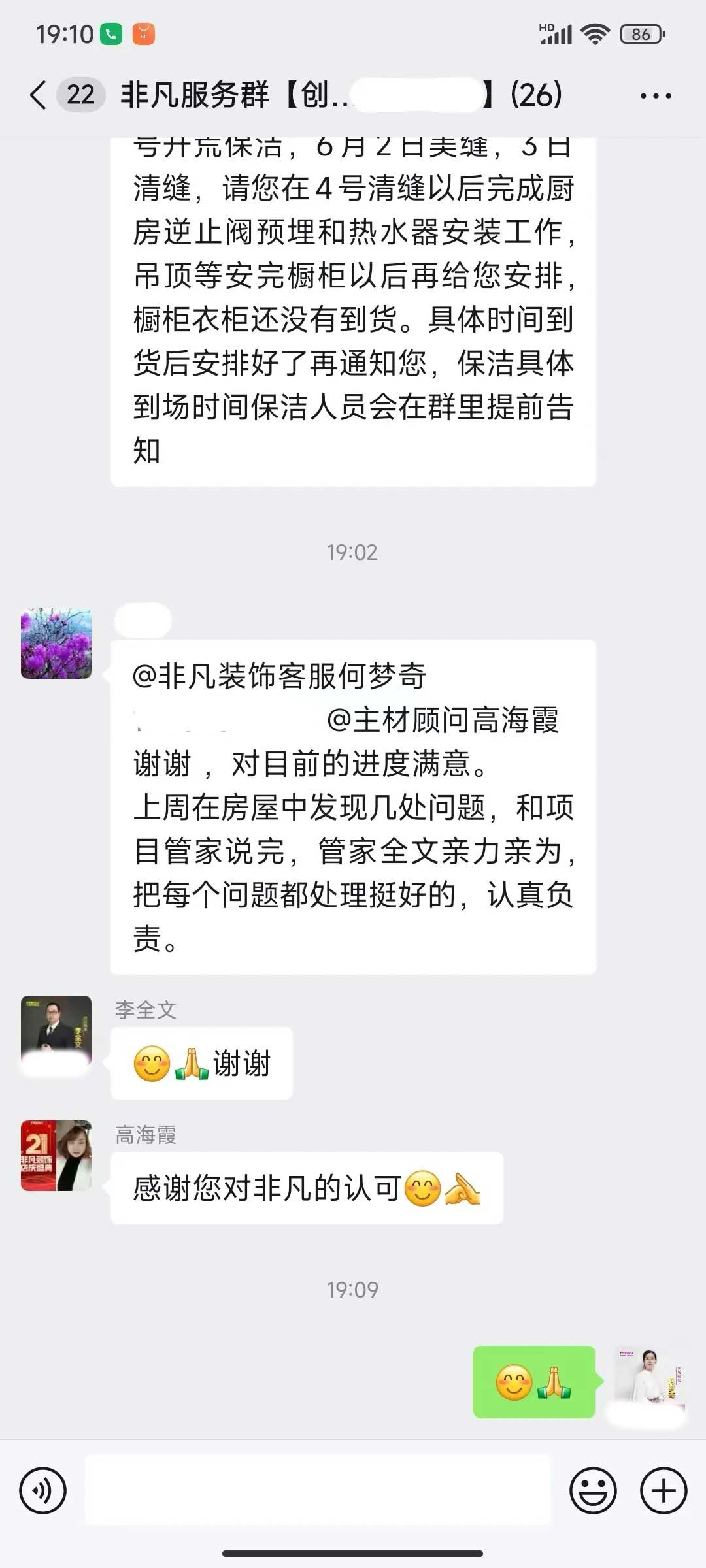Go back to the chat list
Viewport: 706px width, 1568px height.
(x=39, y=95)
